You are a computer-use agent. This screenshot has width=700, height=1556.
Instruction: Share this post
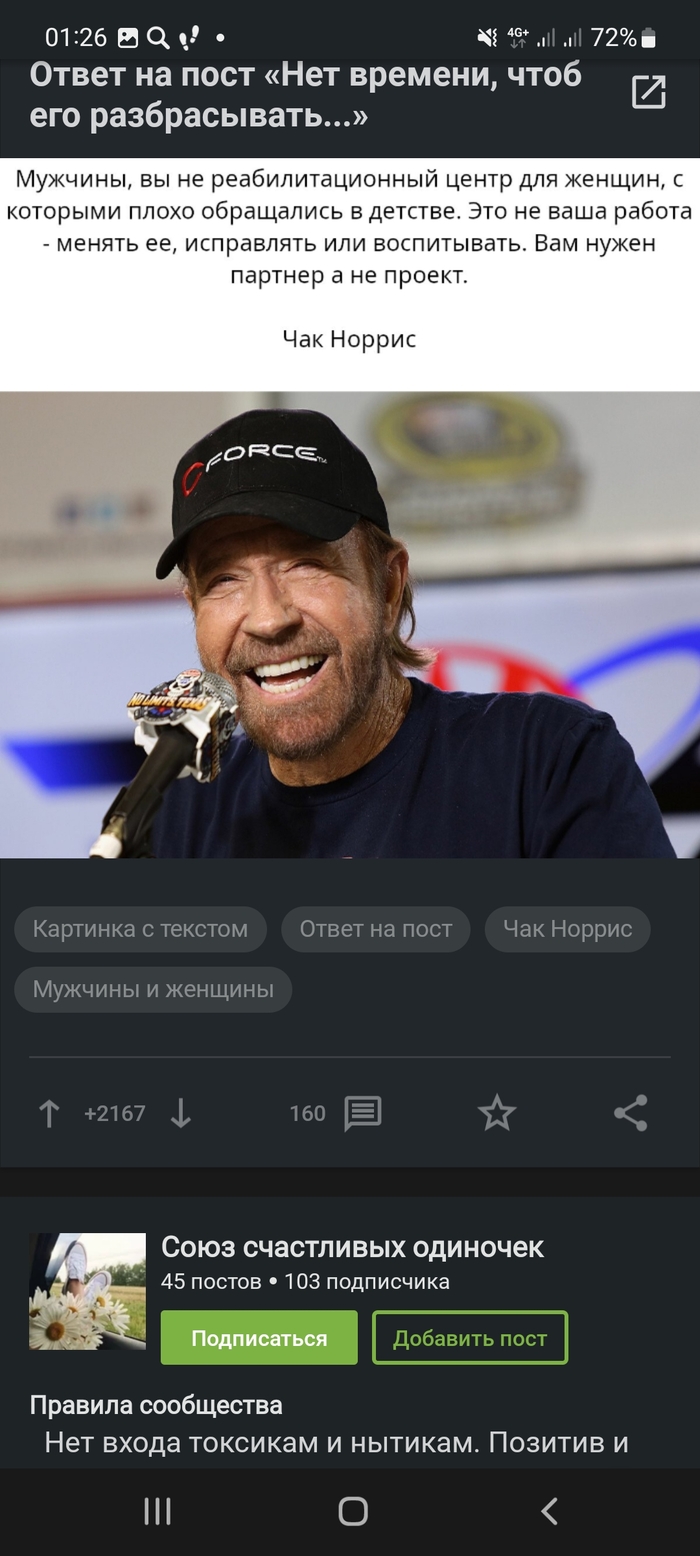(x=630, y=1113)
